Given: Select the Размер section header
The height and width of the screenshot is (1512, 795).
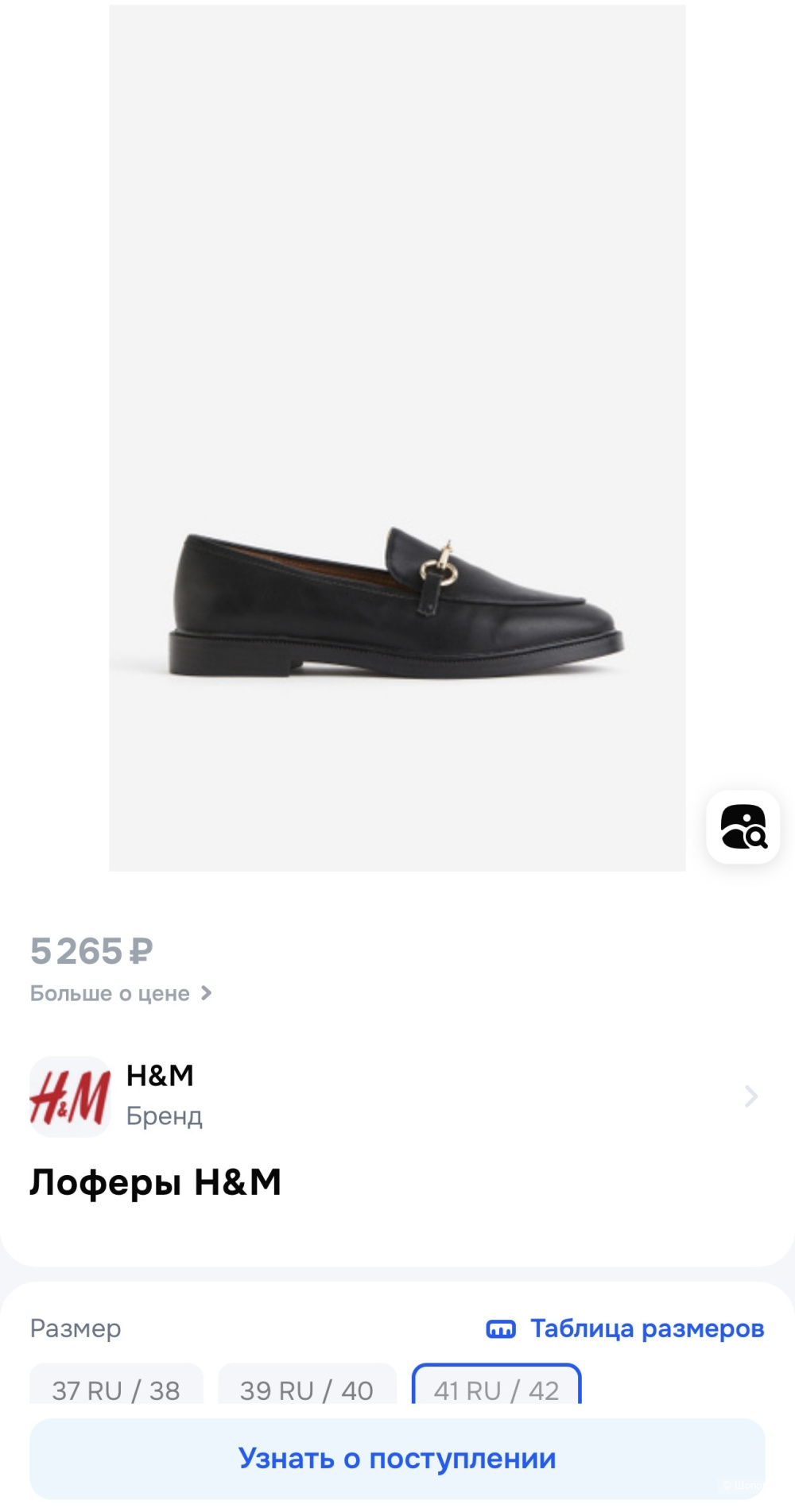Looking at the screenshot, I should pyautogui.click(x=75, y=1328).
